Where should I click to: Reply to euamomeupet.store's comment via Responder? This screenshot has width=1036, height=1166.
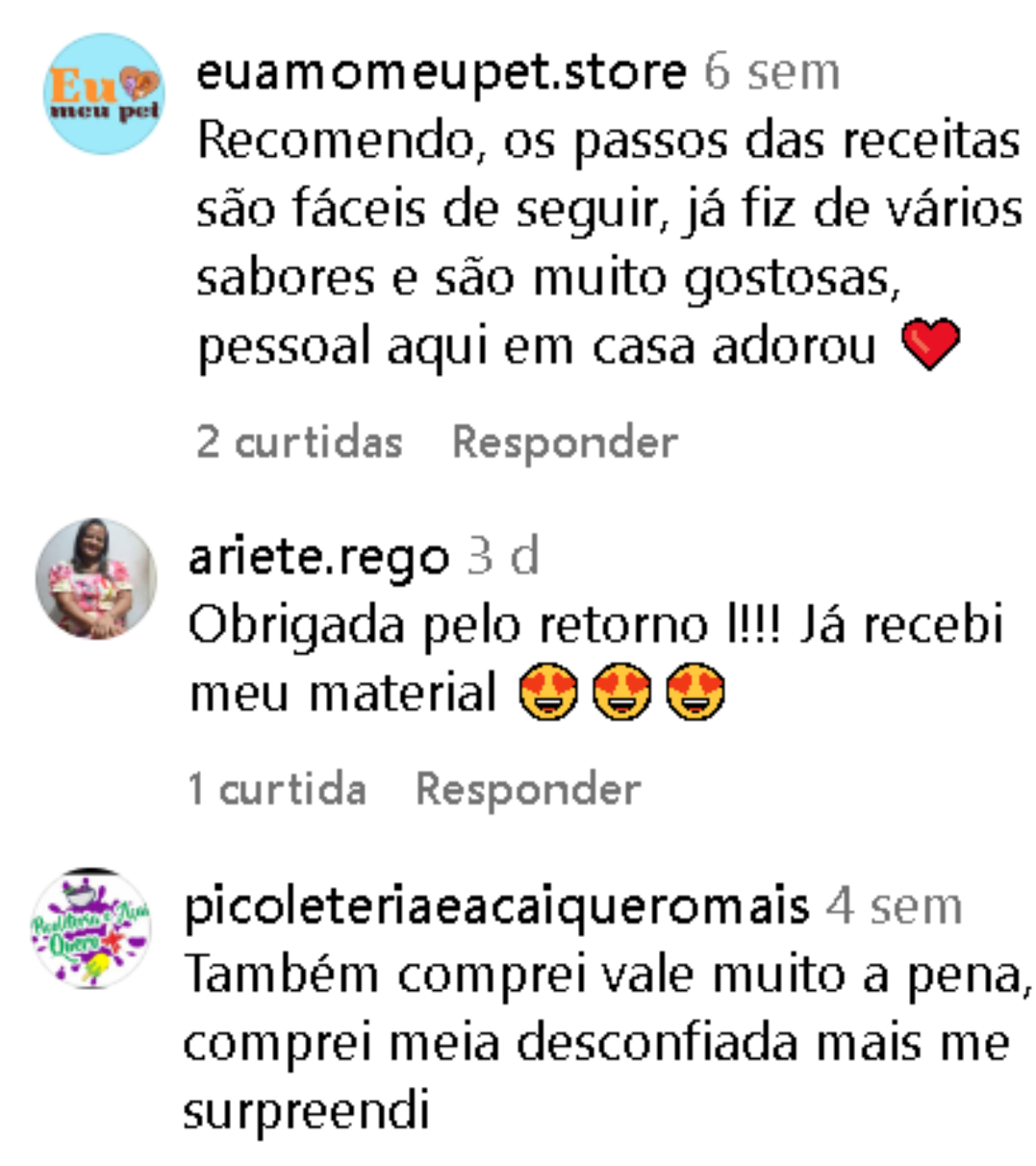pos(564,441)
